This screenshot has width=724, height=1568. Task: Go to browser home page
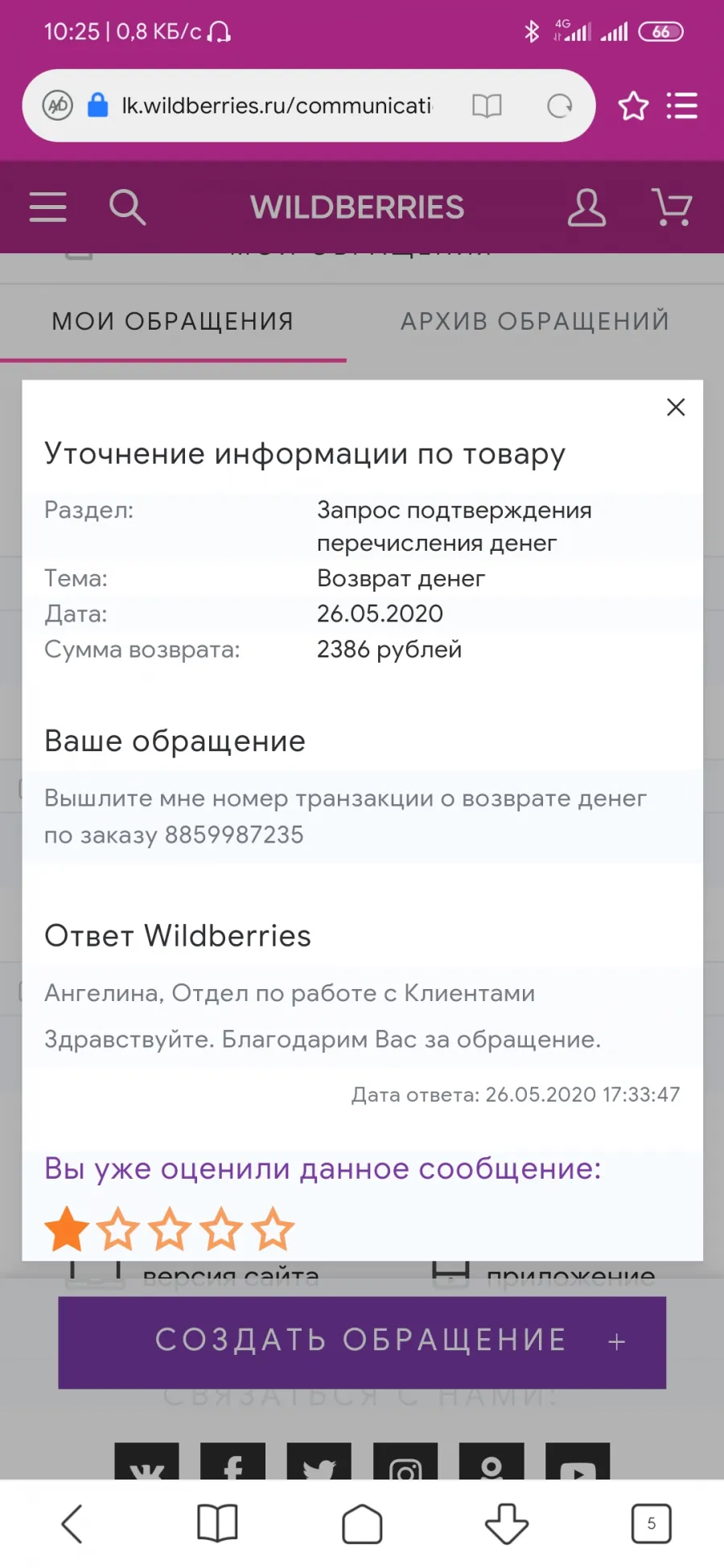pos(362,1524)
